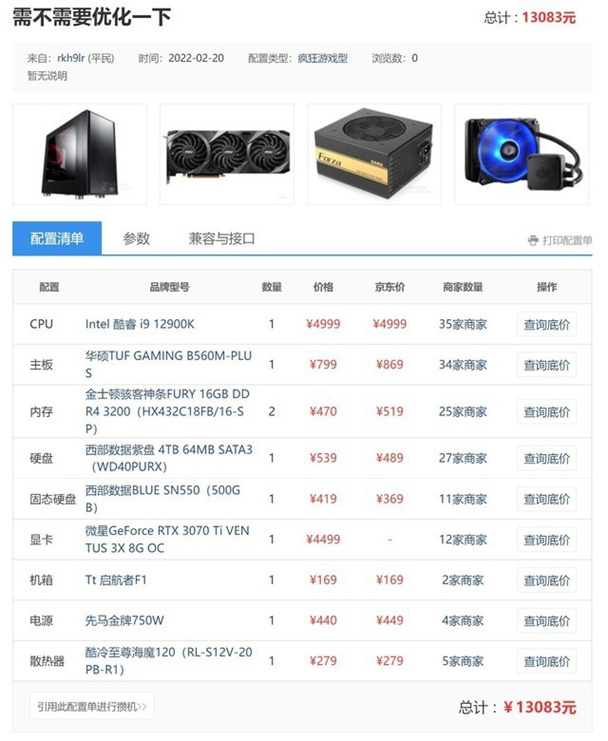608x741 pixels.
Task: Open the power supply product image
Action: pos(374,154)
